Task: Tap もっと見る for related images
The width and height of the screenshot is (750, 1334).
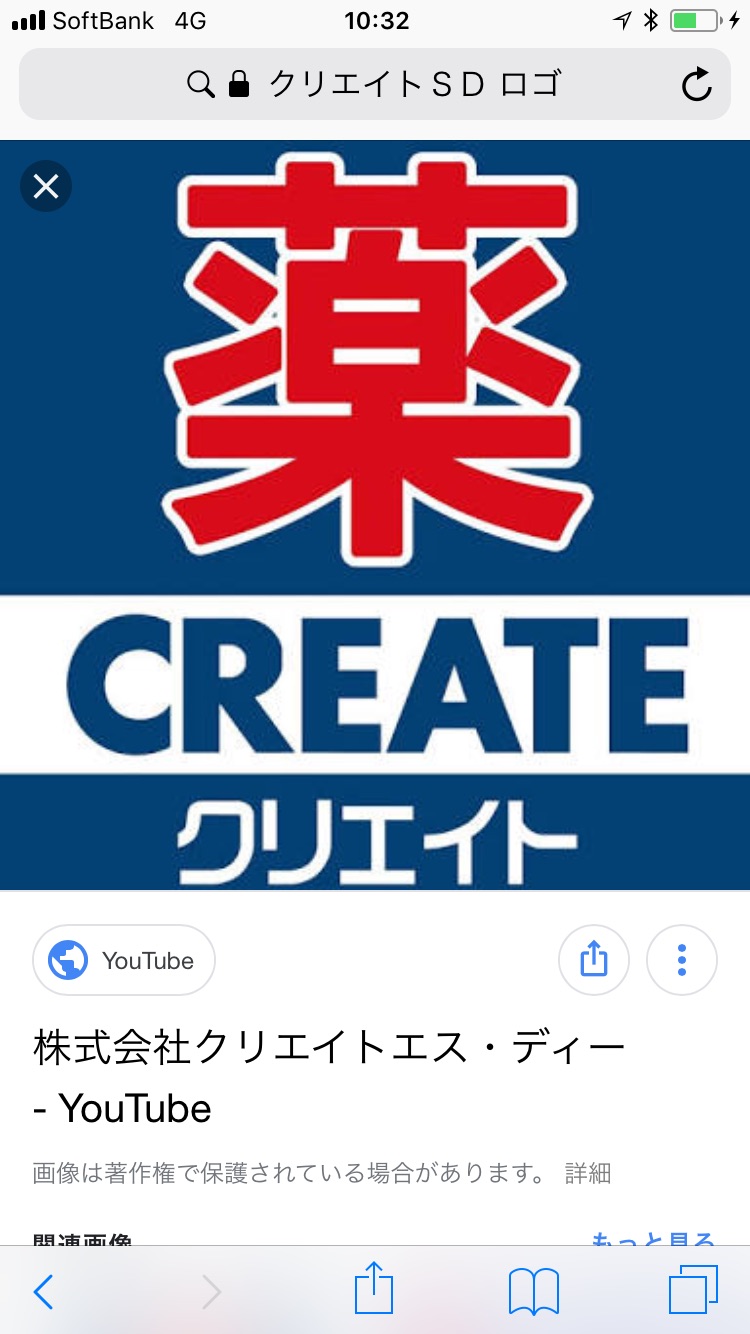Action: tap(652, 1240)
